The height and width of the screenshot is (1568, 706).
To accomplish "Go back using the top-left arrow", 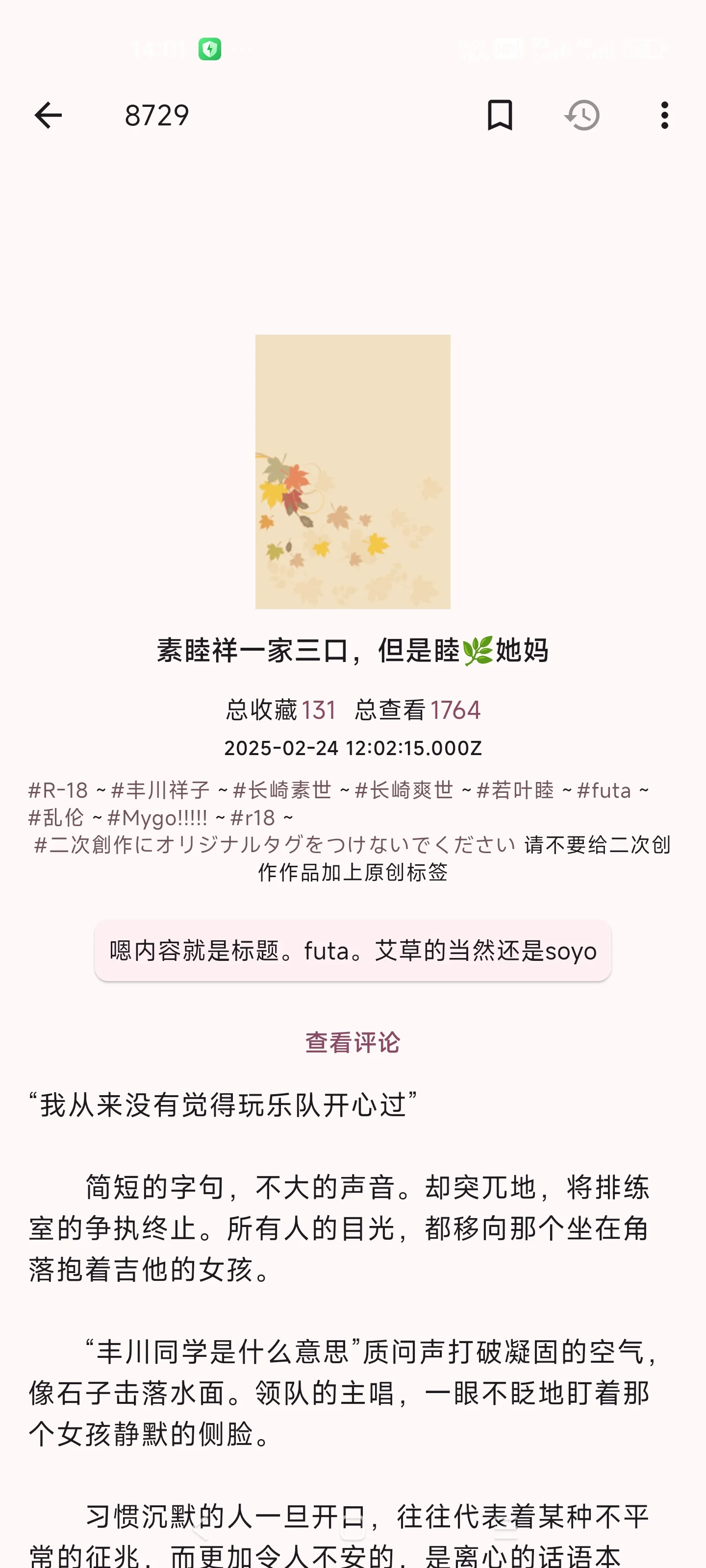I will point(48,115).
